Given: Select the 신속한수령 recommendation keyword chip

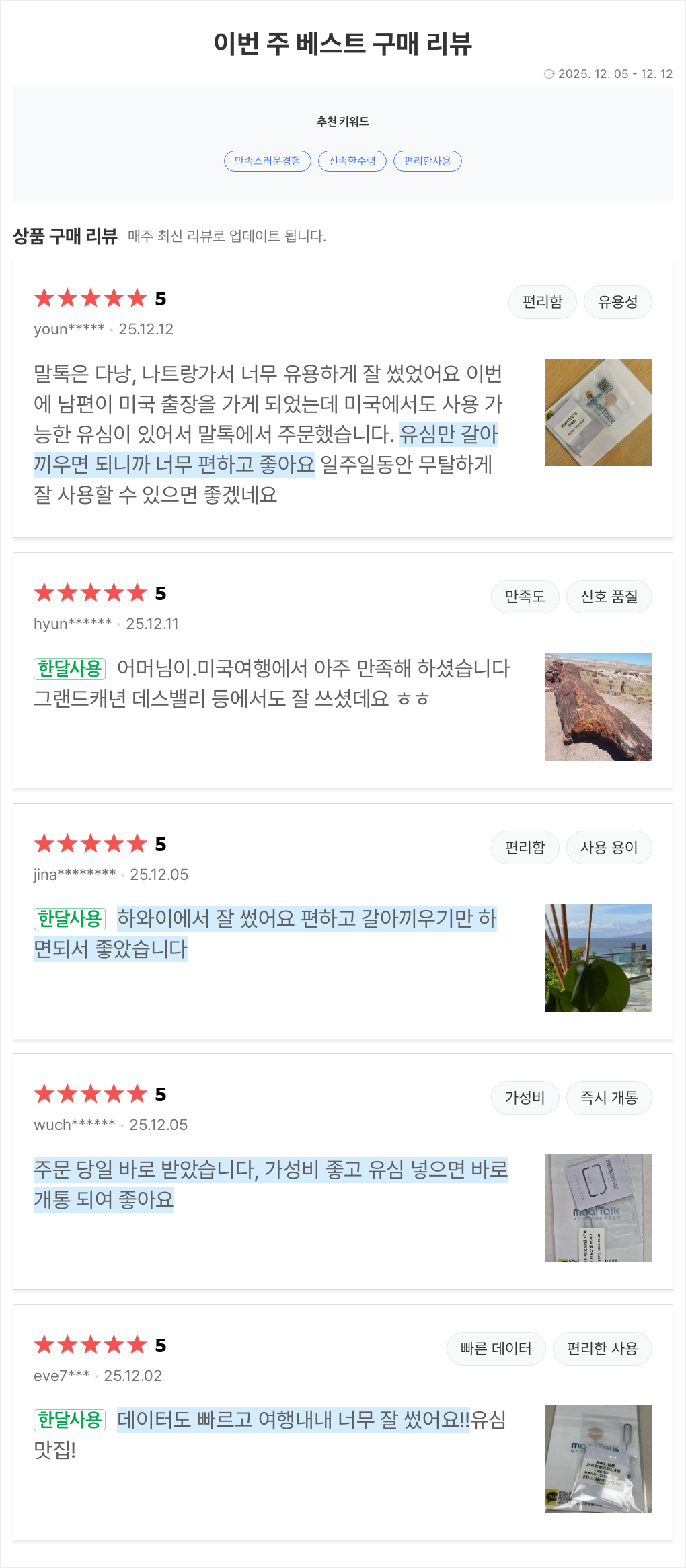Looking at the screenshot, I should point(355,161).
